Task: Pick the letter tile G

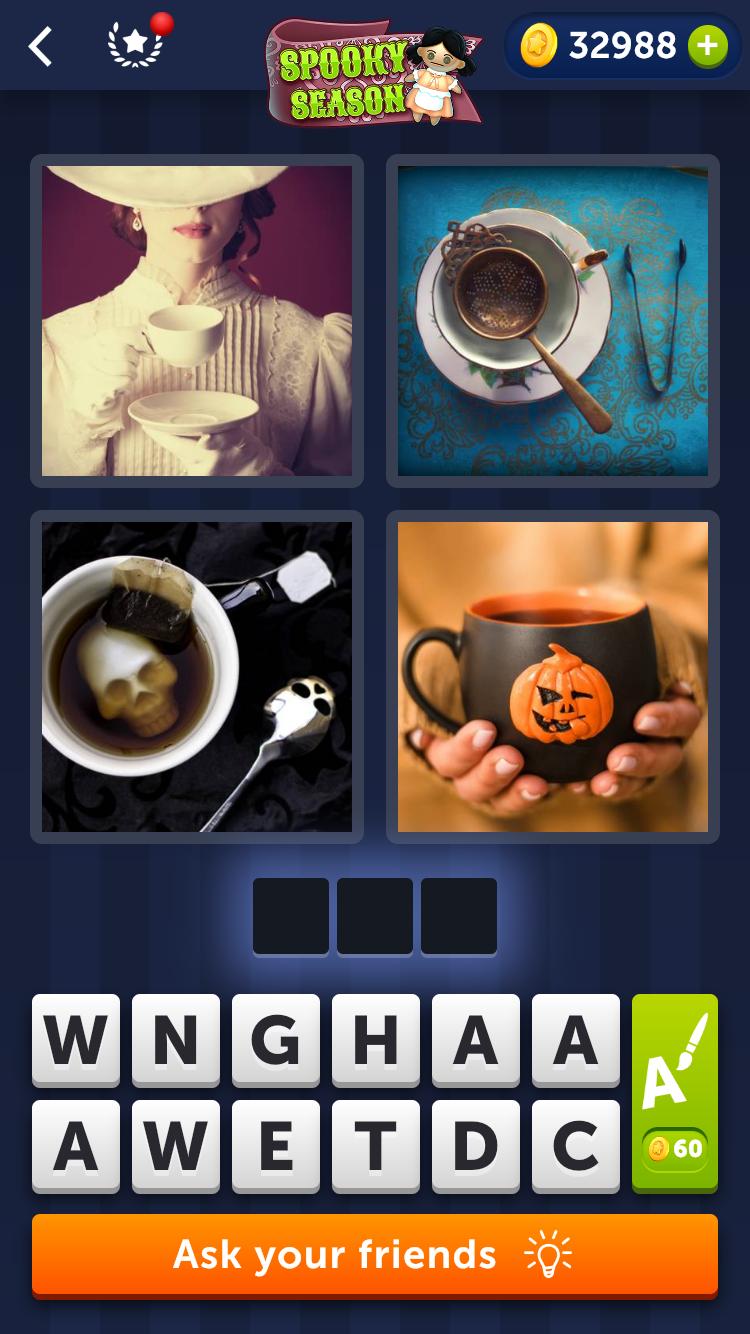Action: click(275, 1040)
